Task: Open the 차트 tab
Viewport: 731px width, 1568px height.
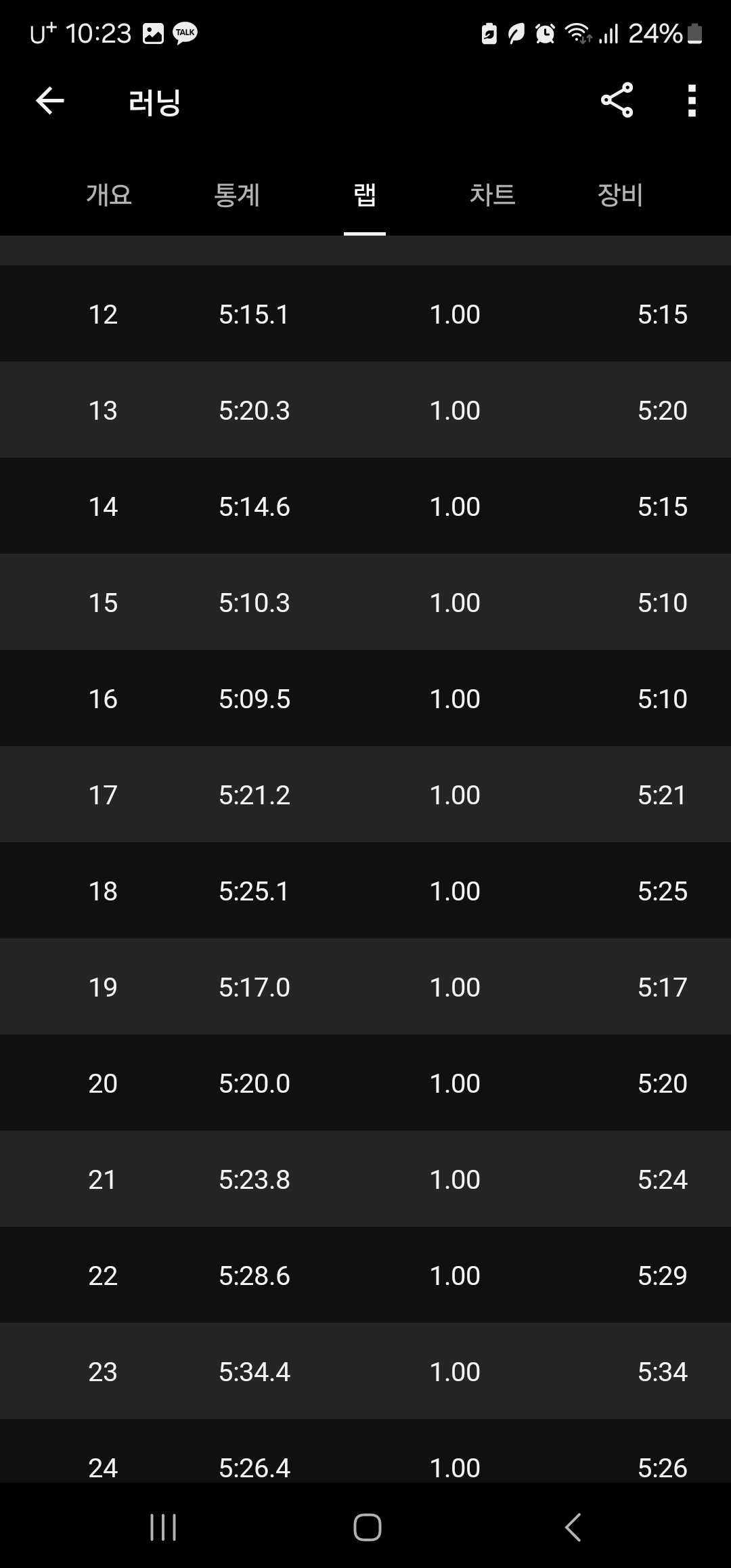Action: 493,195
